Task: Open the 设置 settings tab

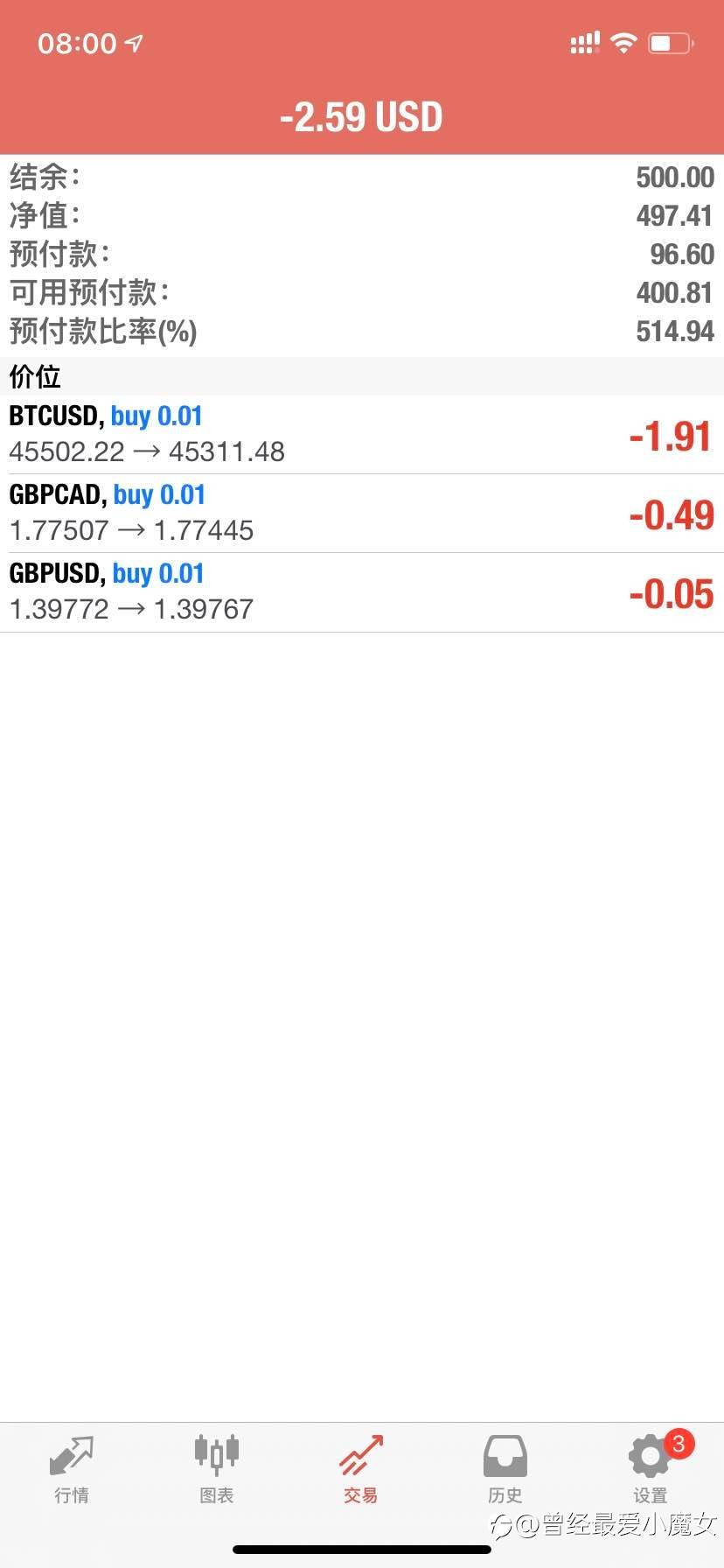Action: [x=651, y=1470]
